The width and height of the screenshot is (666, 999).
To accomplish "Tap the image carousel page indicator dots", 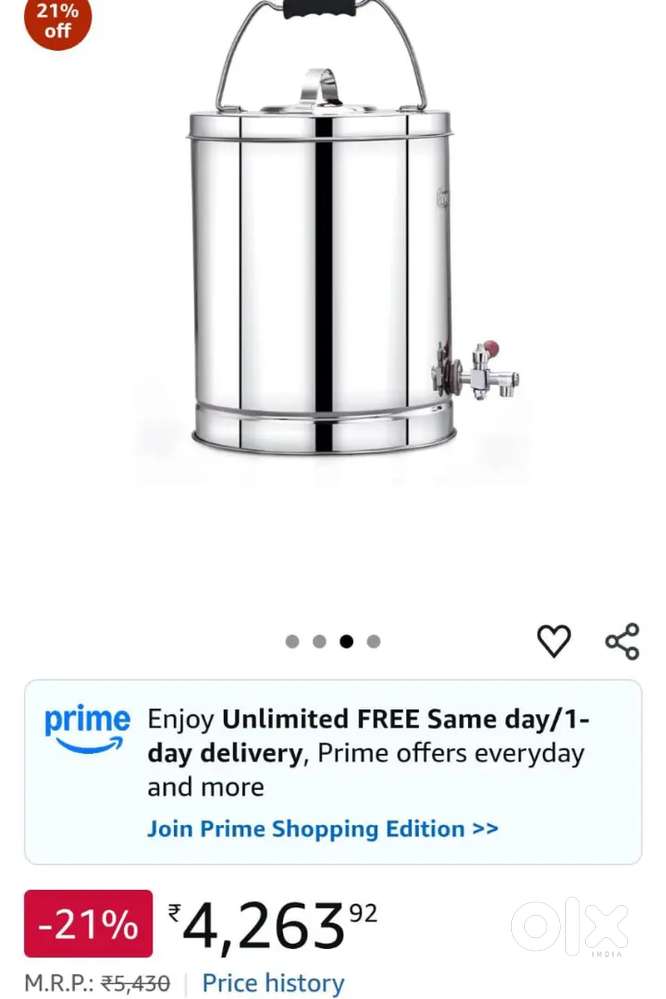I will 333,641.
